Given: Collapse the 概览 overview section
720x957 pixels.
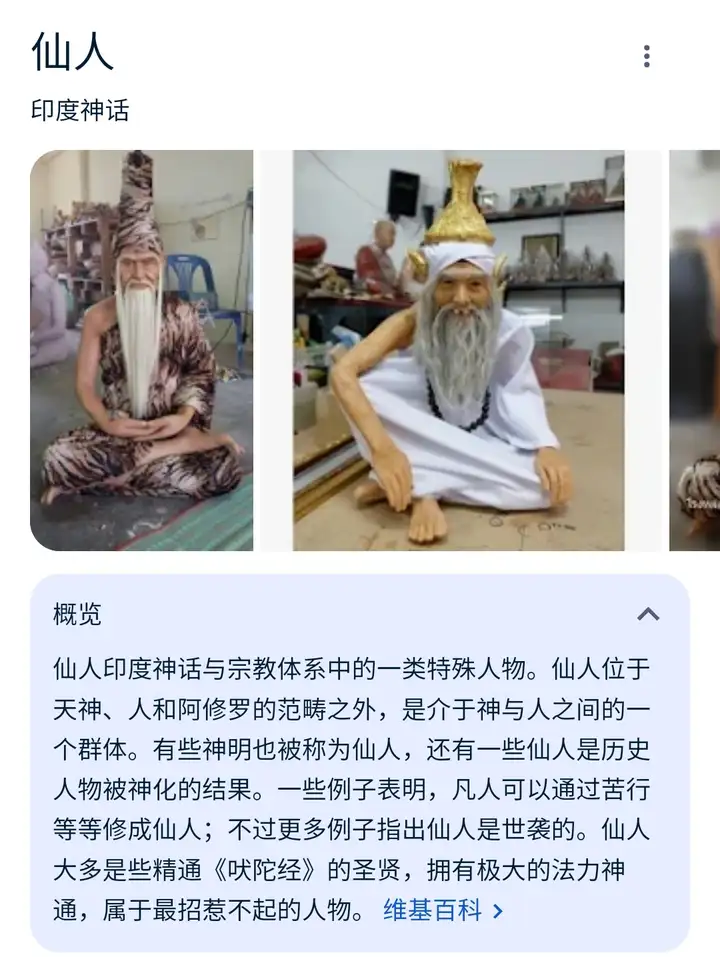Looking at the screenshot, I should (x=648, y=614).
